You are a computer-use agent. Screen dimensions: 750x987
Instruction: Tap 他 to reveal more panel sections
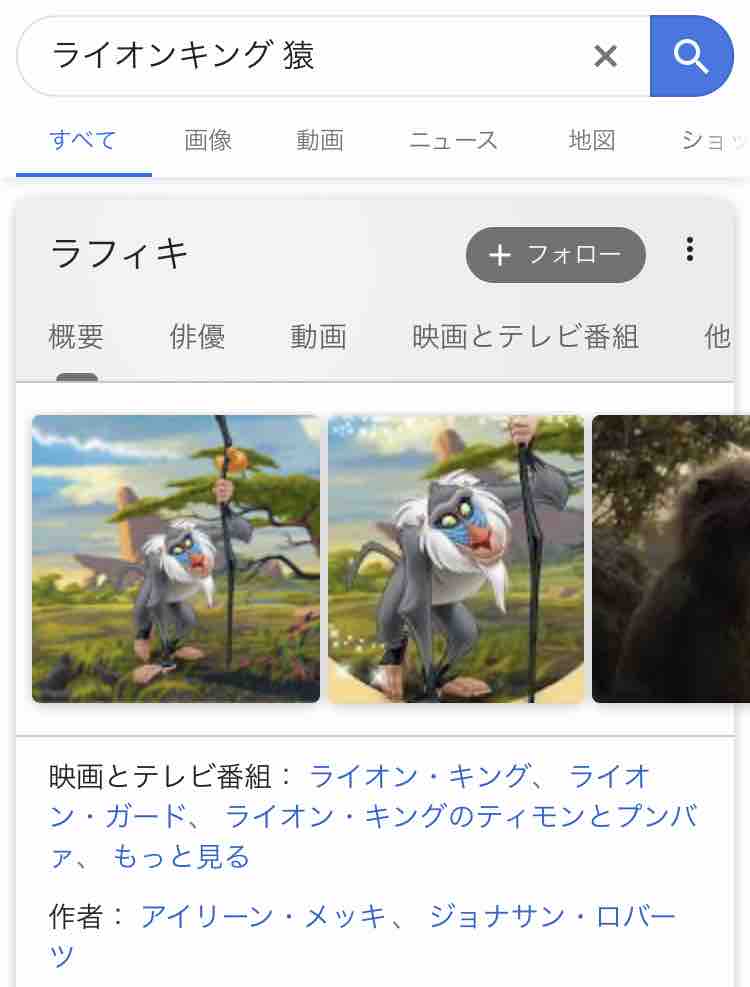tap(716, 338)
